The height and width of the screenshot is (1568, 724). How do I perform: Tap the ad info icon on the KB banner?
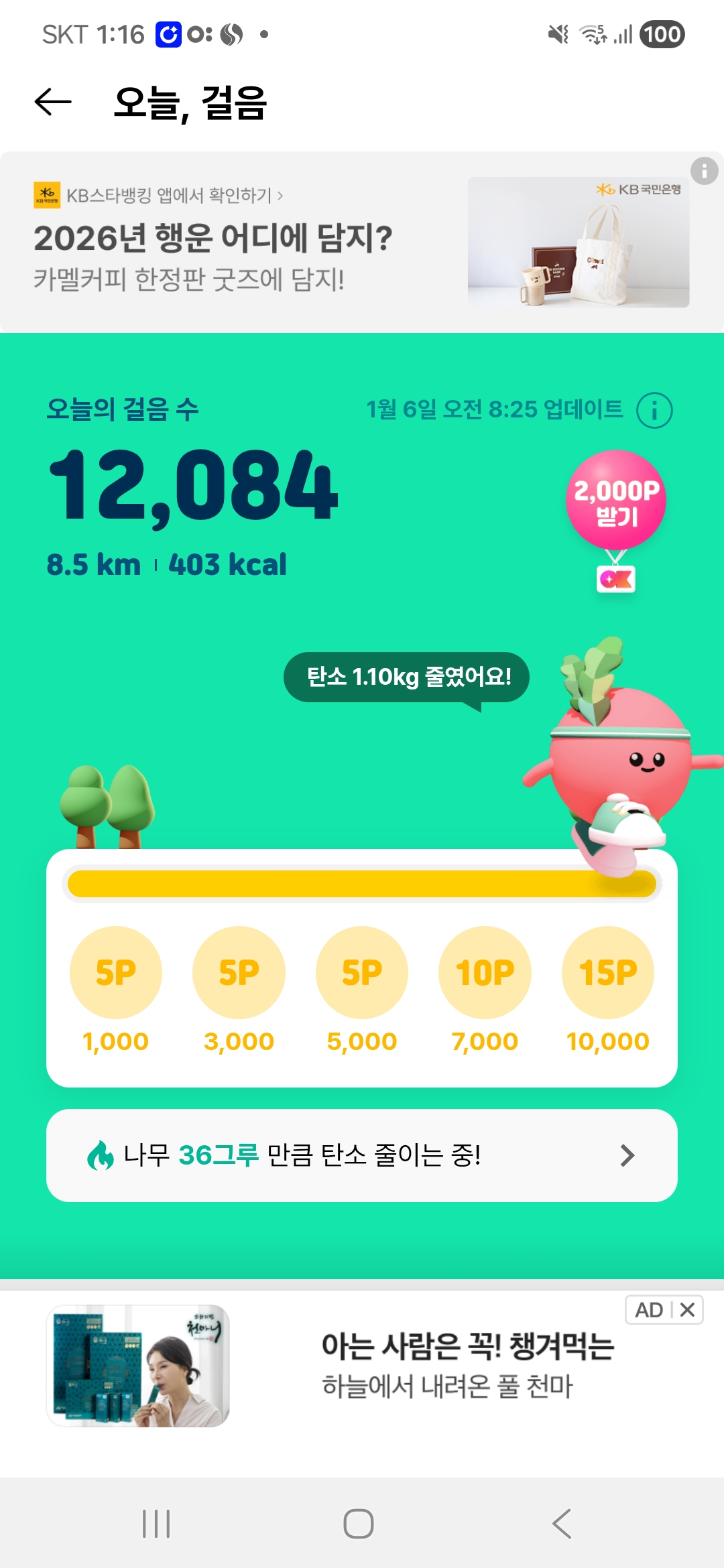[x=704, y=172]
